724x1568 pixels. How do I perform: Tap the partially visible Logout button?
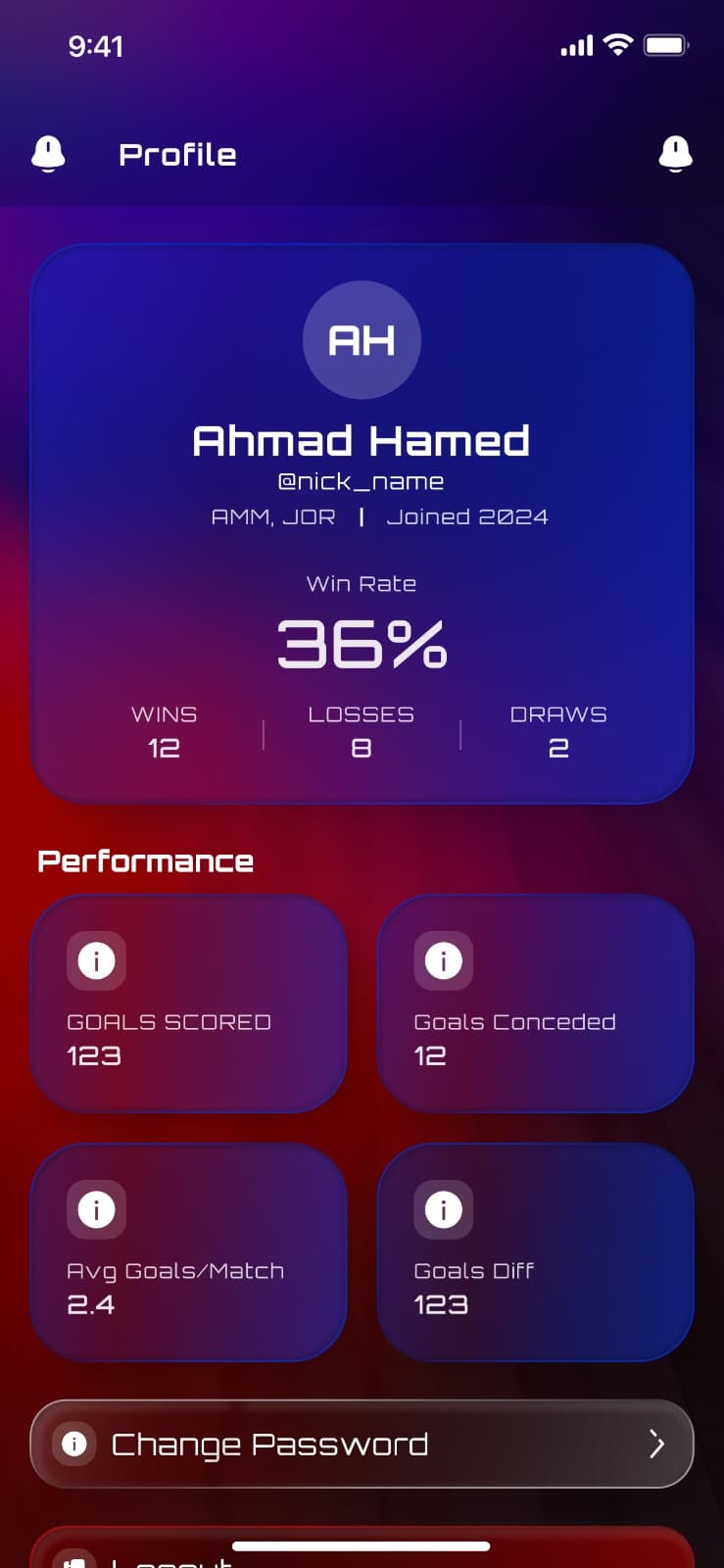coord(362,1547)
